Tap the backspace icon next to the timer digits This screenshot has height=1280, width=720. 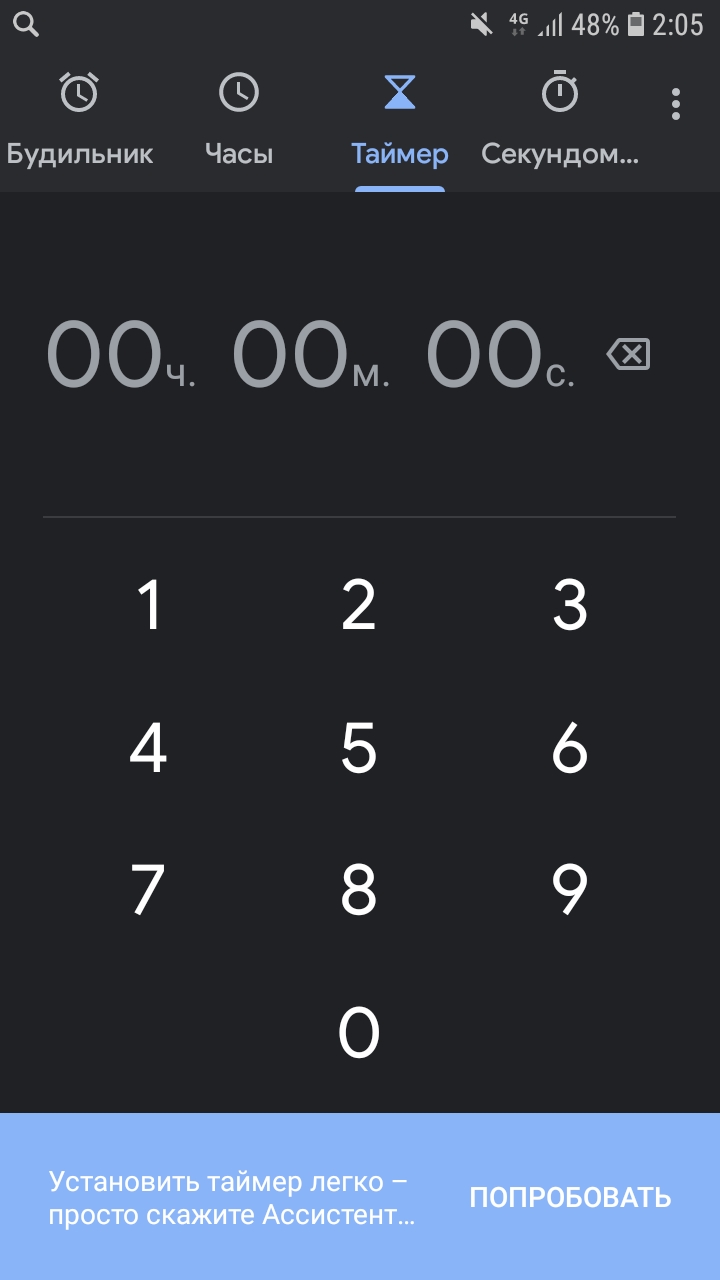coord(628,354)
